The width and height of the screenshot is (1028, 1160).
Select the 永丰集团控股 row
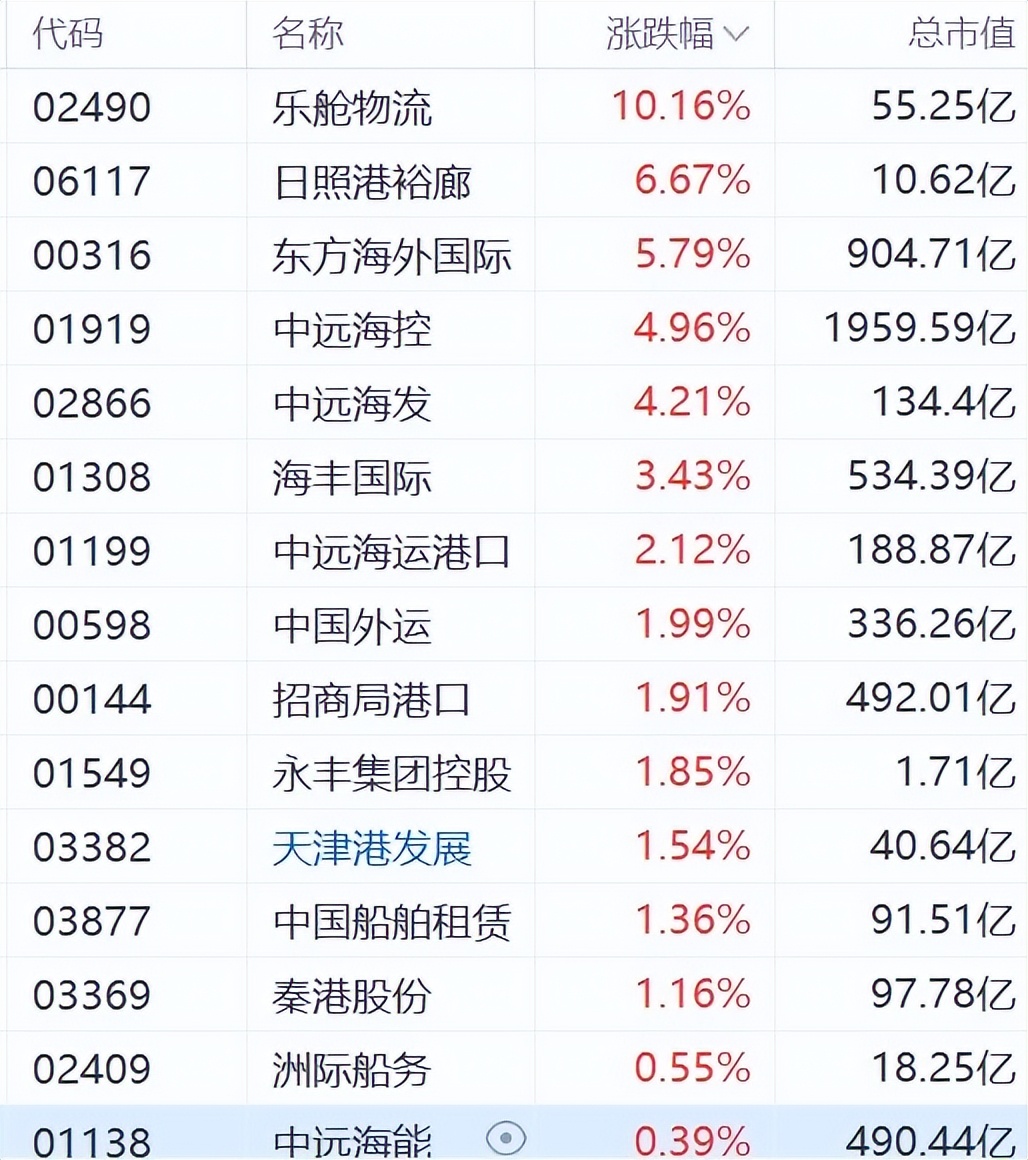pyautogui.click(x=391, y=773)
